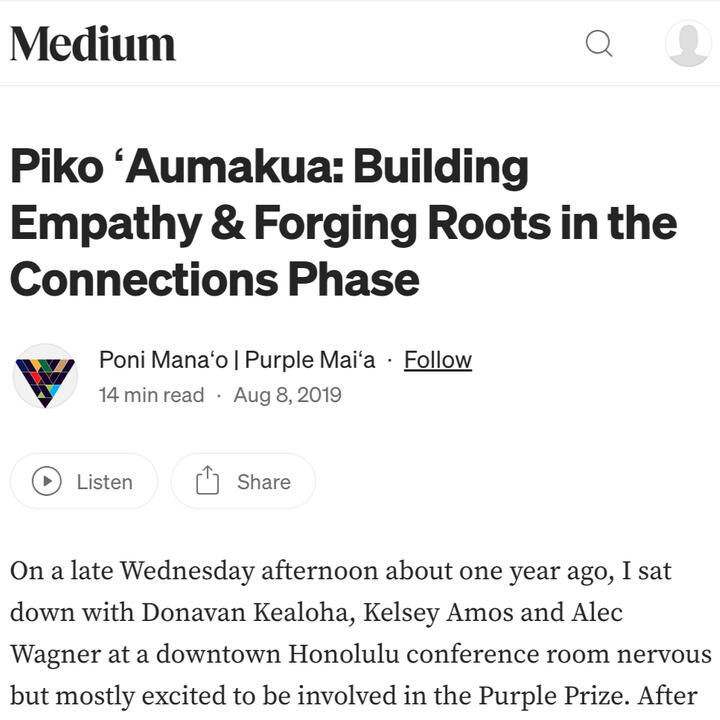Follow Poni Mana'o | Purple Mai'a

(x=437, y=360)
